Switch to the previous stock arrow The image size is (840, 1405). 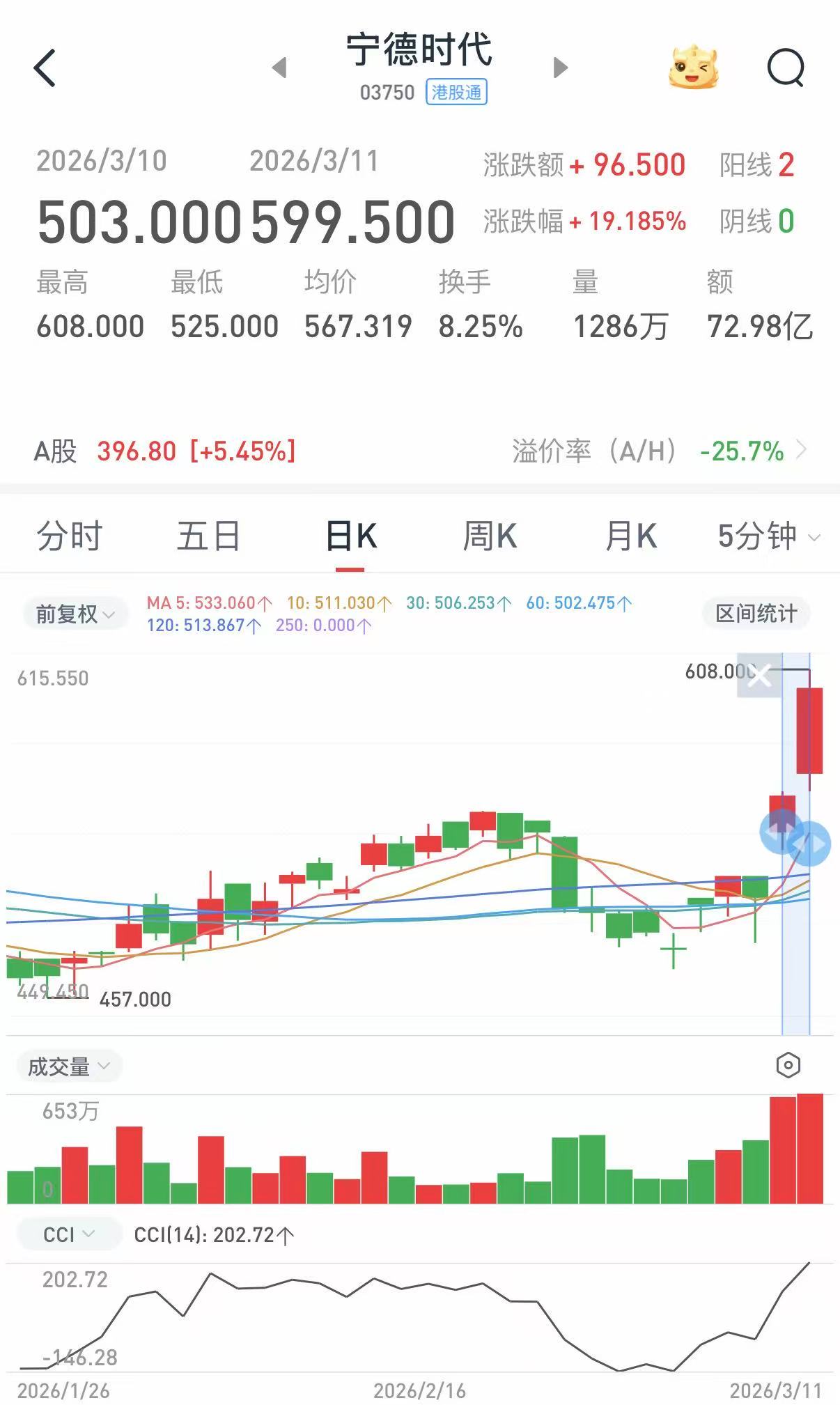click(x=280, y=68)
